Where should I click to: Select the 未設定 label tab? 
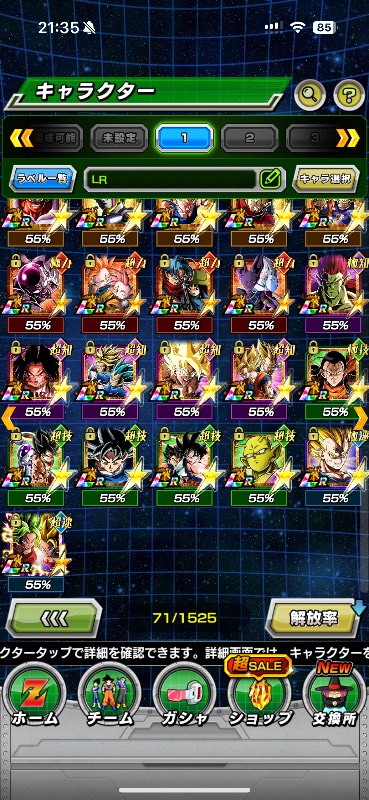[x=119, y=138]
